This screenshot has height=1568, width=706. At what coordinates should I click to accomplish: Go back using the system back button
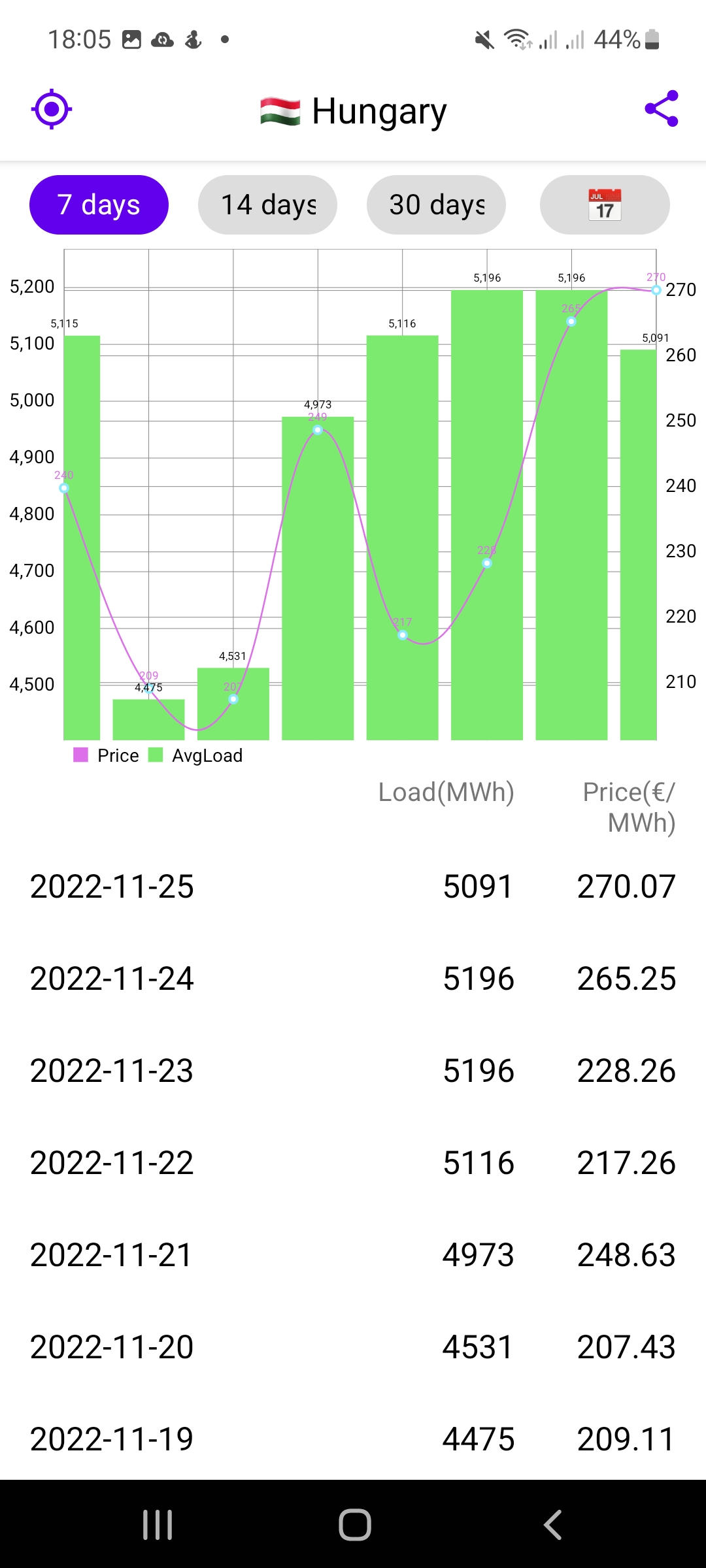pyautogui.click(x=553, y=1525)
